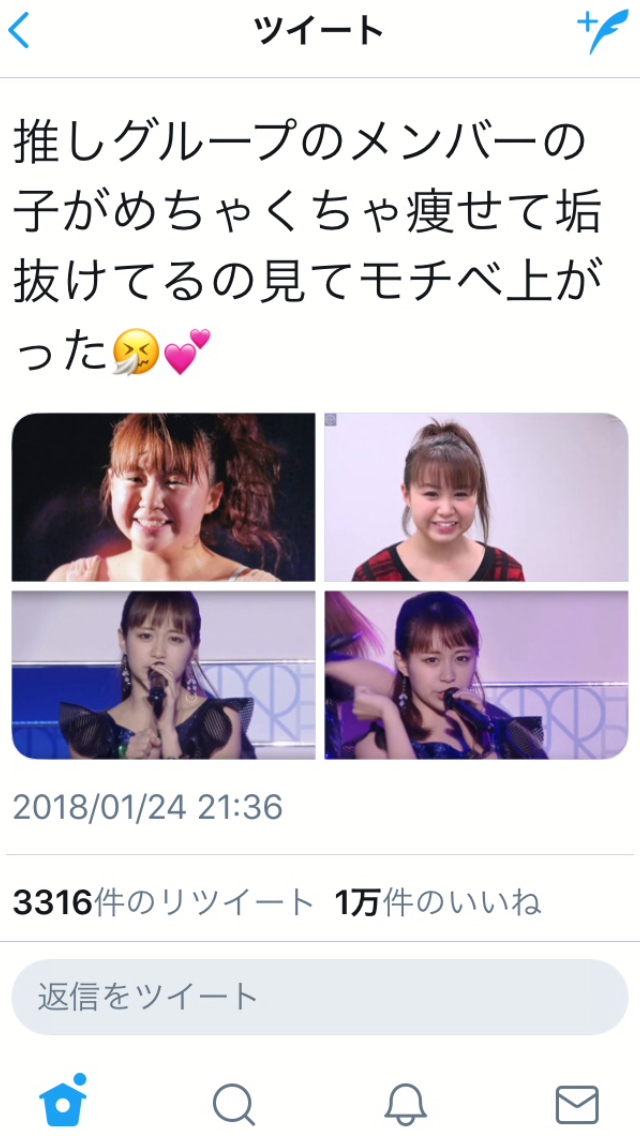Open the bottom-right concert photo
Viewport: 640px width, 1136px height.
point(476,675)
